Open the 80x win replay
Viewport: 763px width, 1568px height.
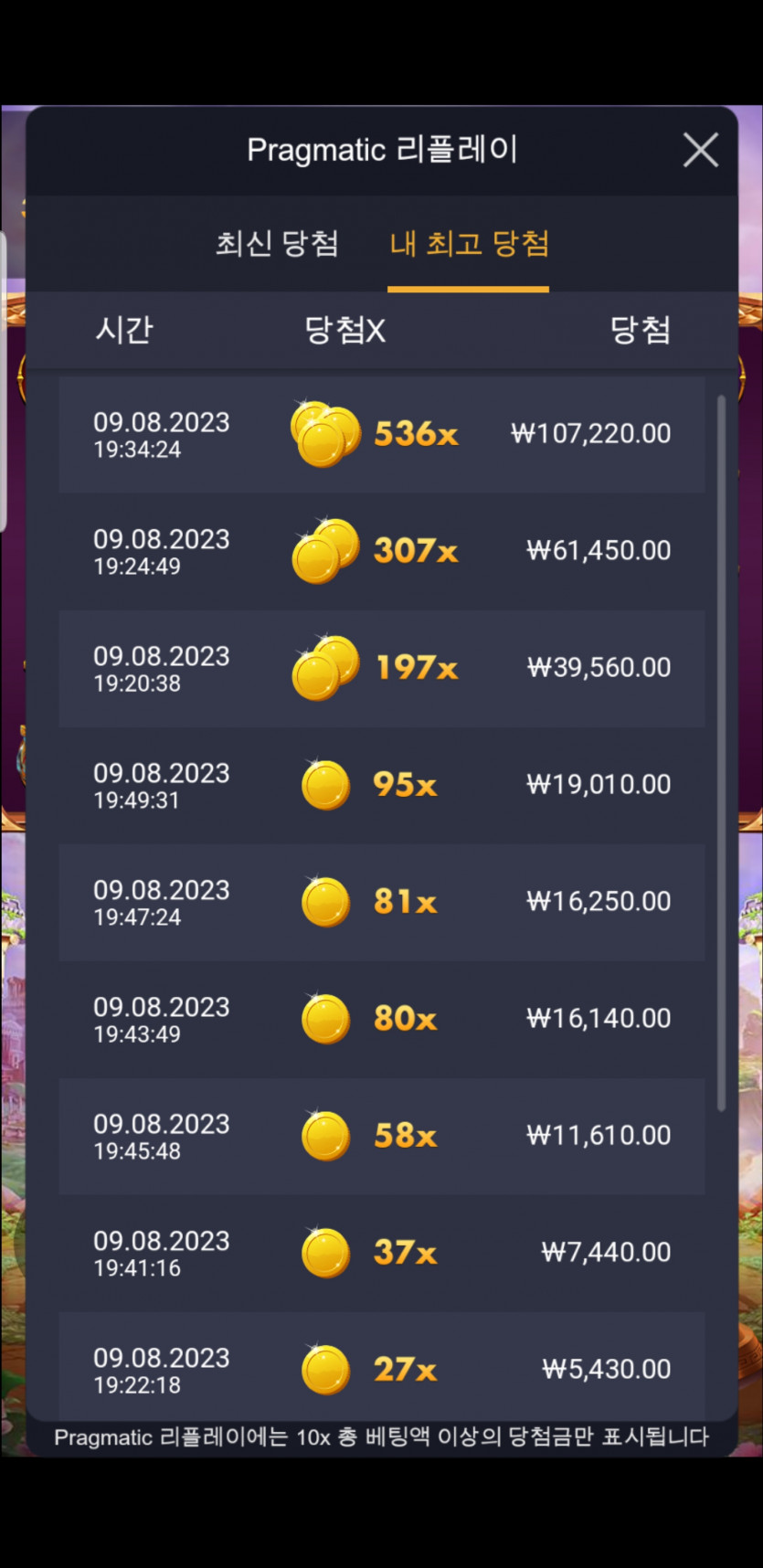[381, 1020]
